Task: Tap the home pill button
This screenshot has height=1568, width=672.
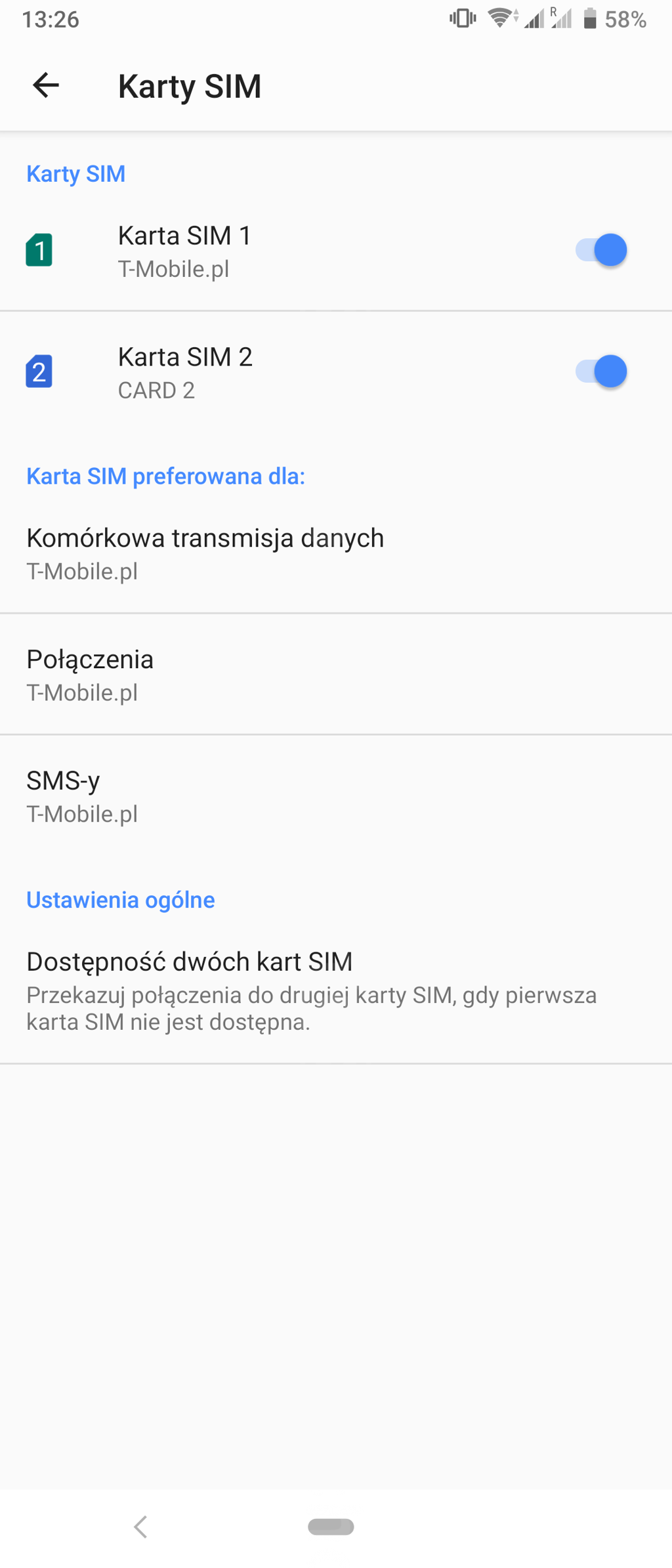Action: point(331,1527)
